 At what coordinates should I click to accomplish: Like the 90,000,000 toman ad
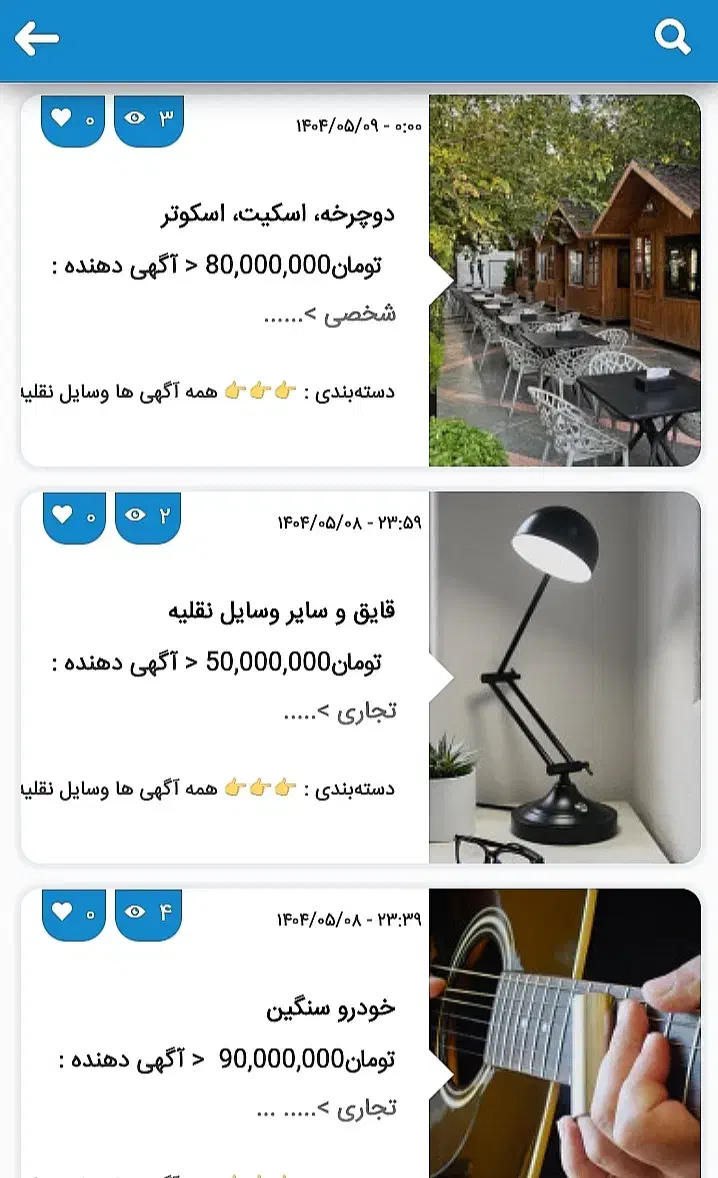[74, 913]
